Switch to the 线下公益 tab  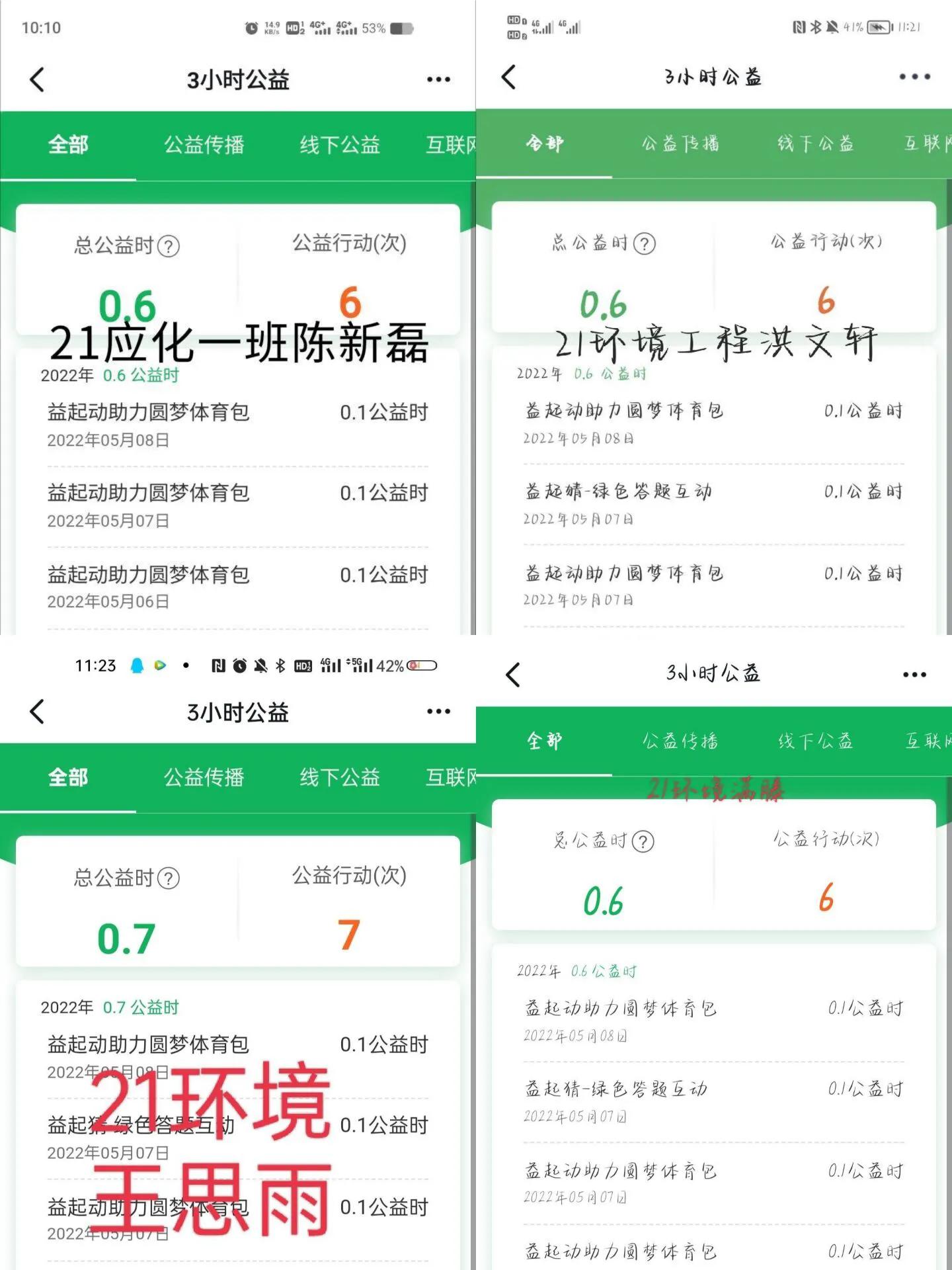(x=338, y=146)
